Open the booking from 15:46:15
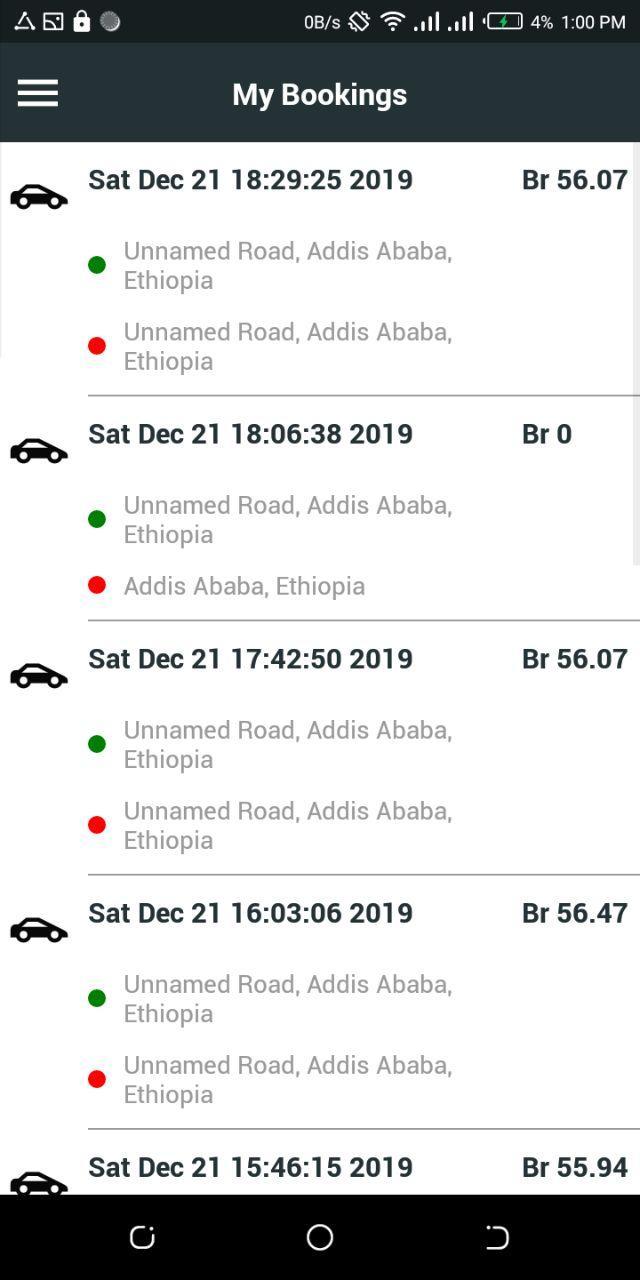640x1280 pixels. pos(320,1163)
